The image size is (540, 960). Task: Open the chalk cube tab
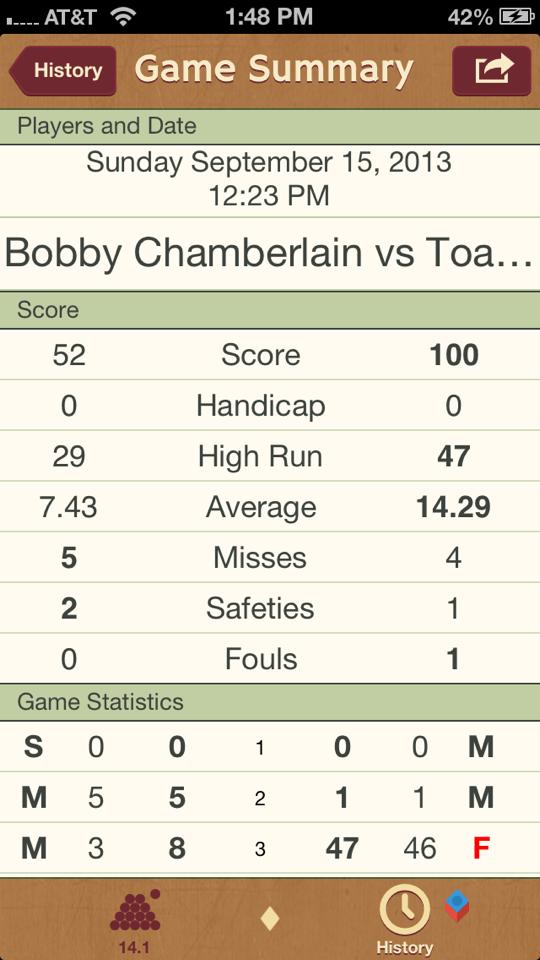[457, 906]
